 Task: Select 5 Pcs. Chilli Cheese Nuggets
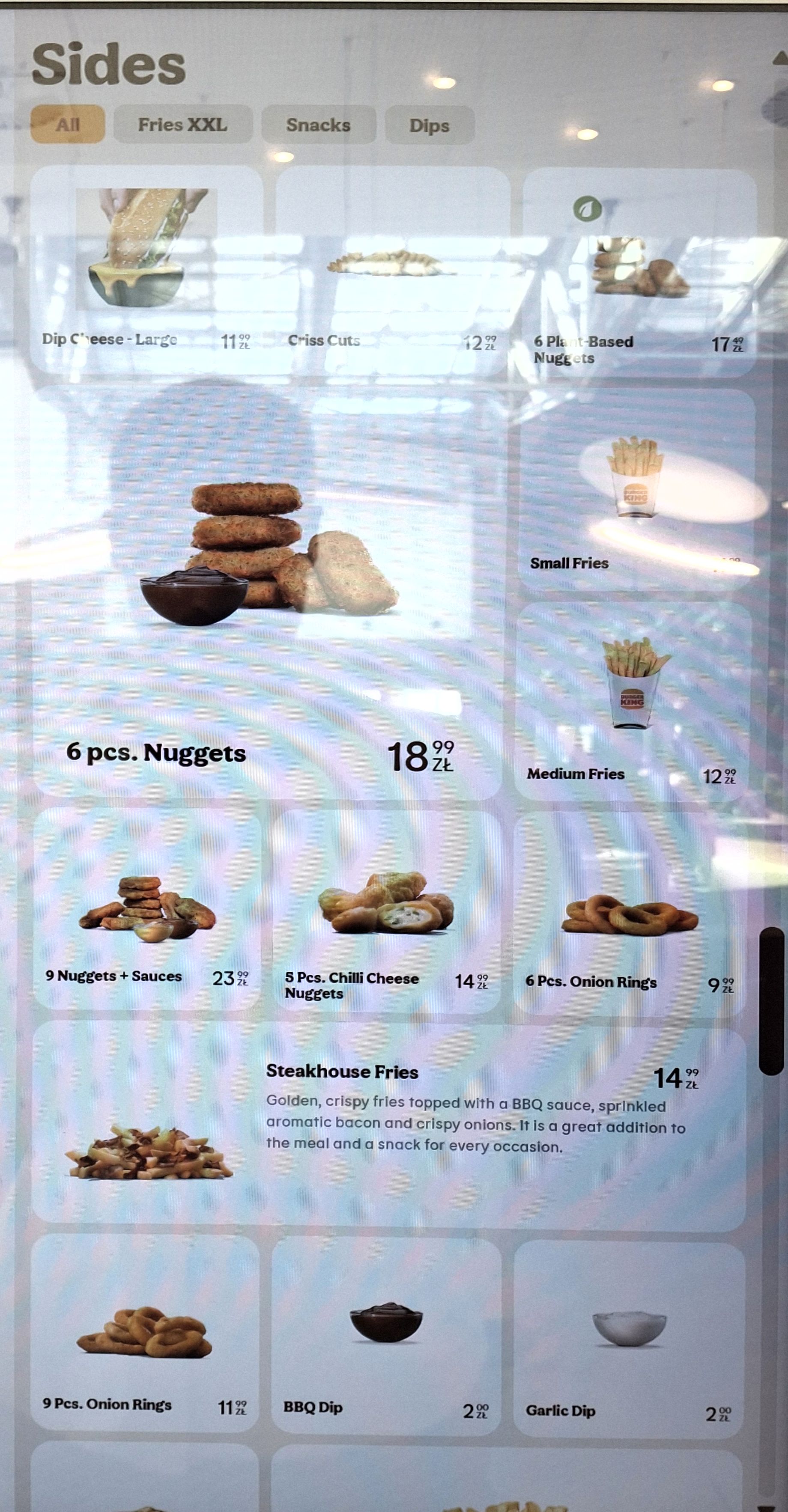[x=386, y=911]
